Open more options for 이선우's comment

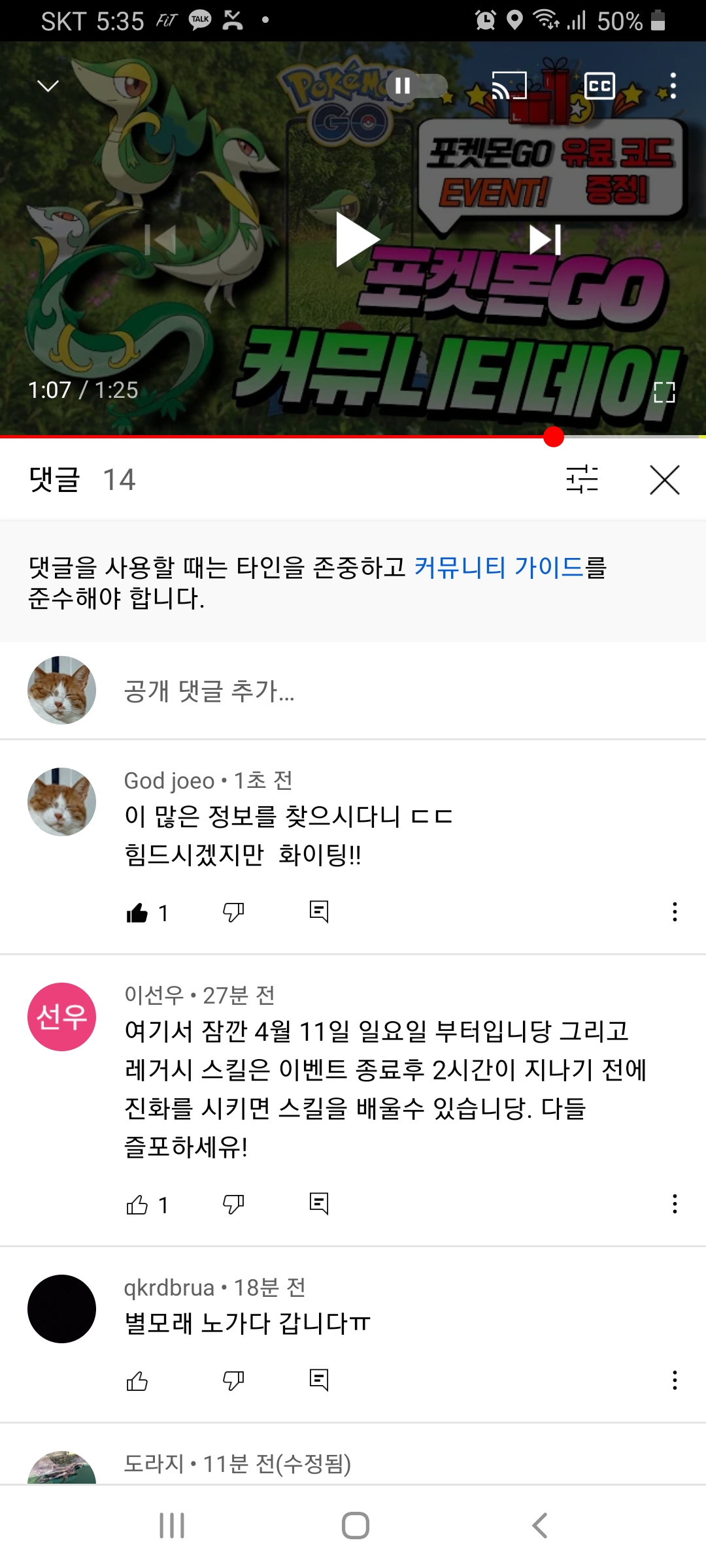[x=675, y=1203]
